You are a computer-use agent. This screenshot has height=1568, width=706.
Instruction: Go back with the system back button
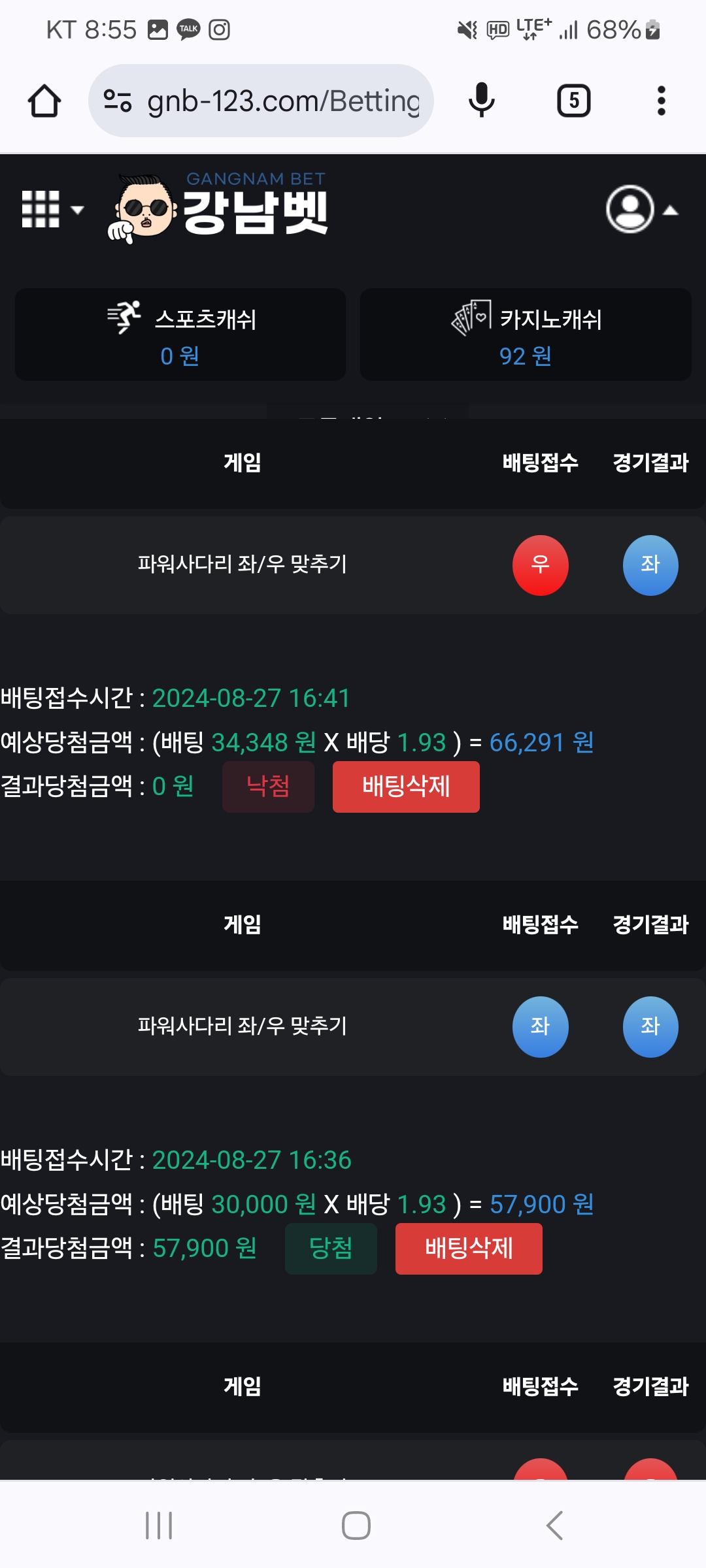[x=554, y=1526]
